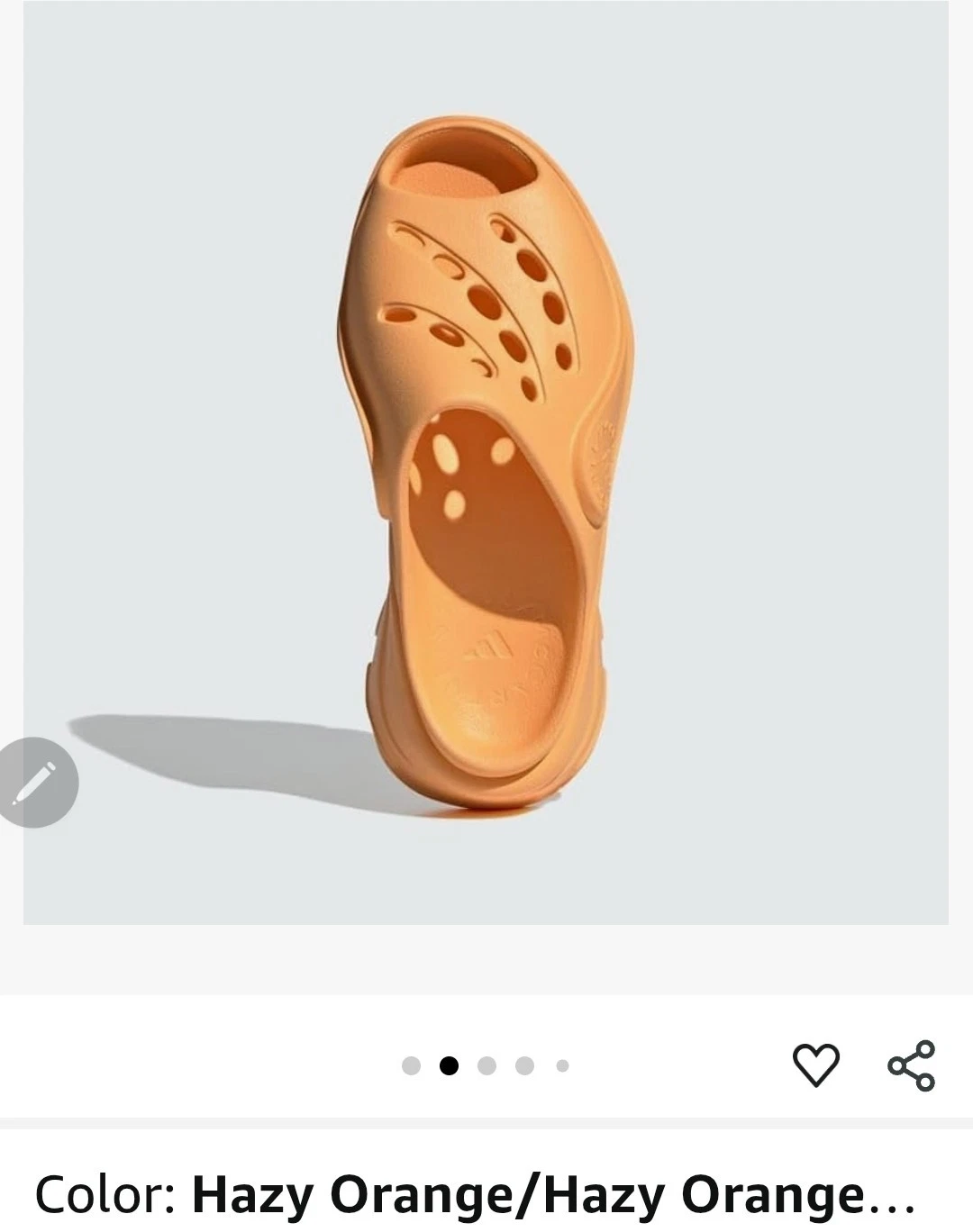Add this shoe to your wish list
This screenshot has width=973, height=1232.
pos(815,1065)
